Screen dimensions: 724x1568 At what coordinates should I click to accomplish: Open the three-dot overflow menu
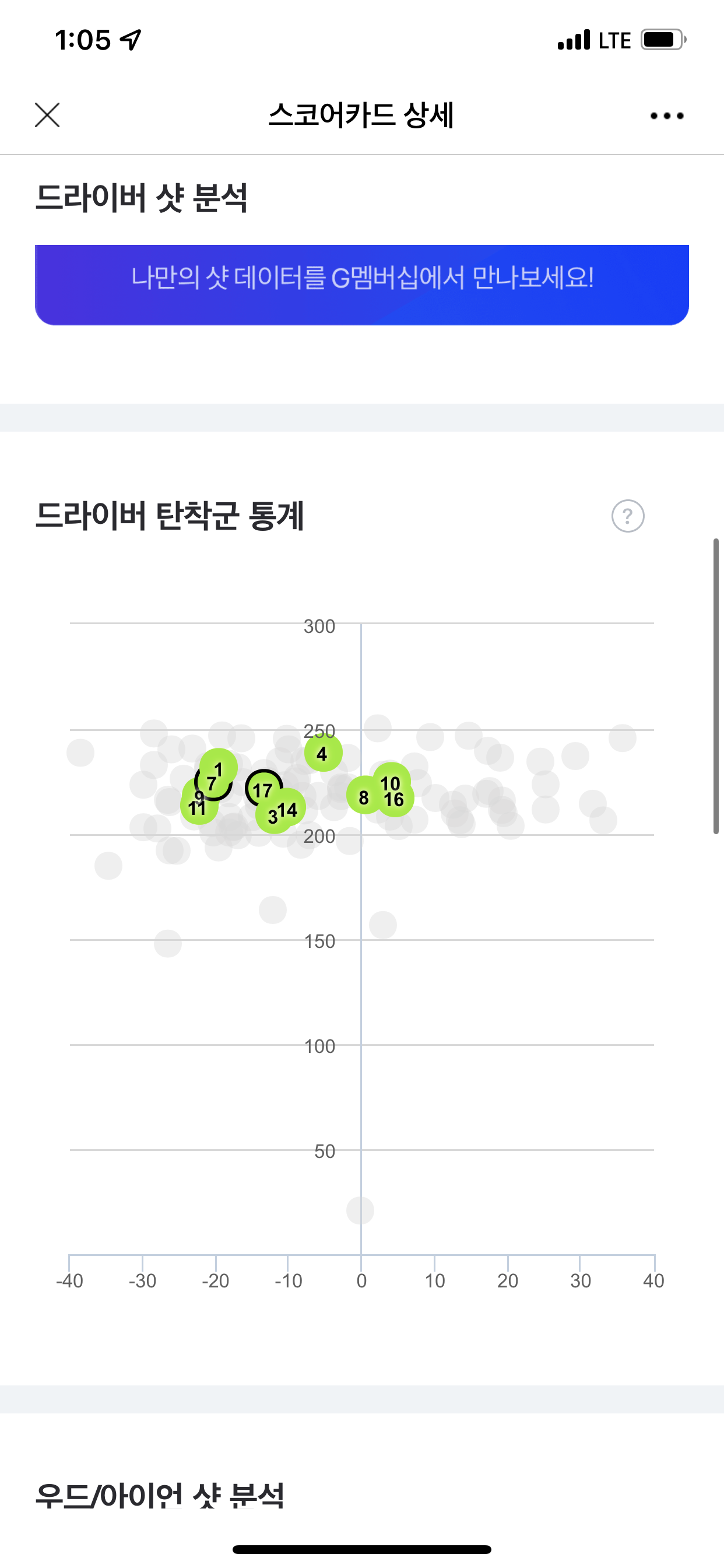click(x=667, y=116)
